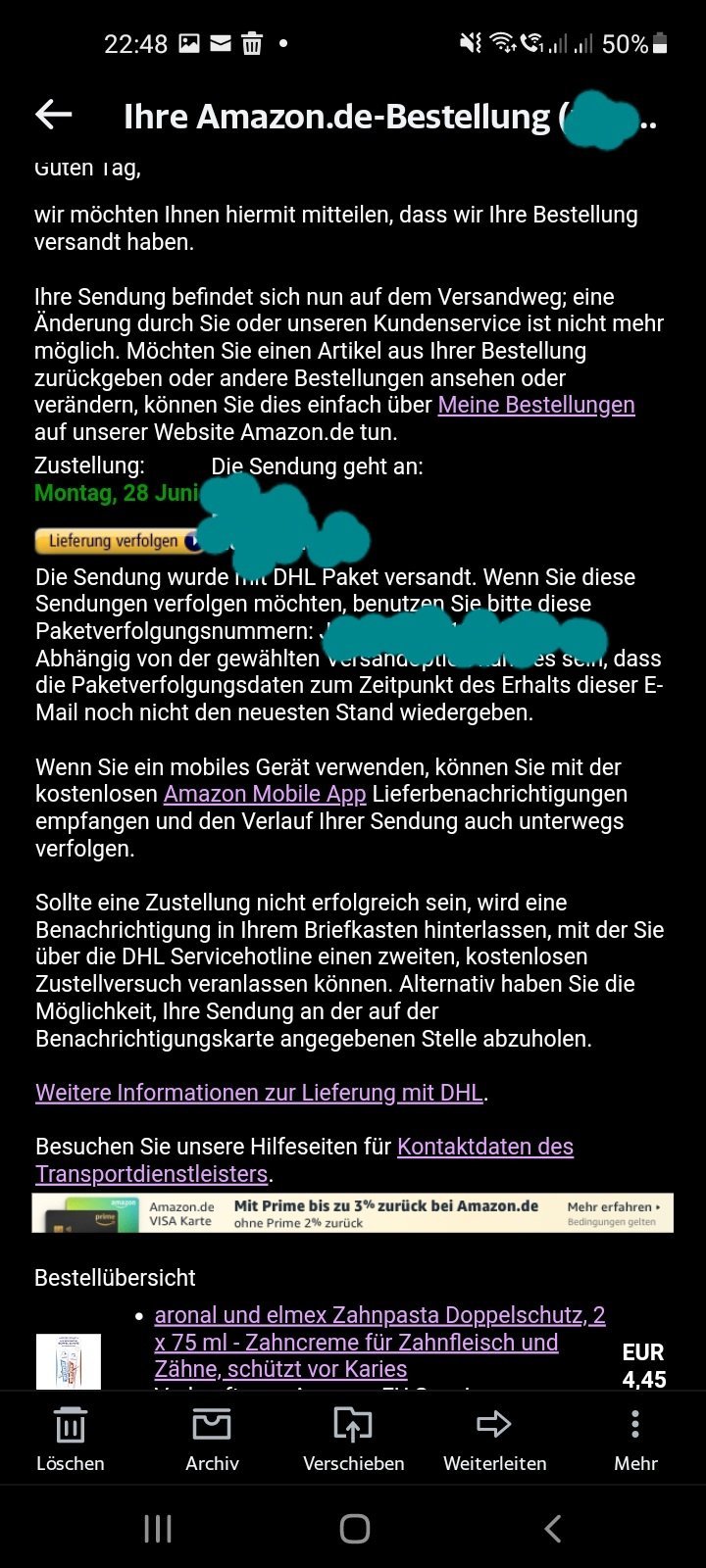Tap the Lieferung verfolgen button
Image resolution: width=706 pixels, height=1568 pixels.
118,540
